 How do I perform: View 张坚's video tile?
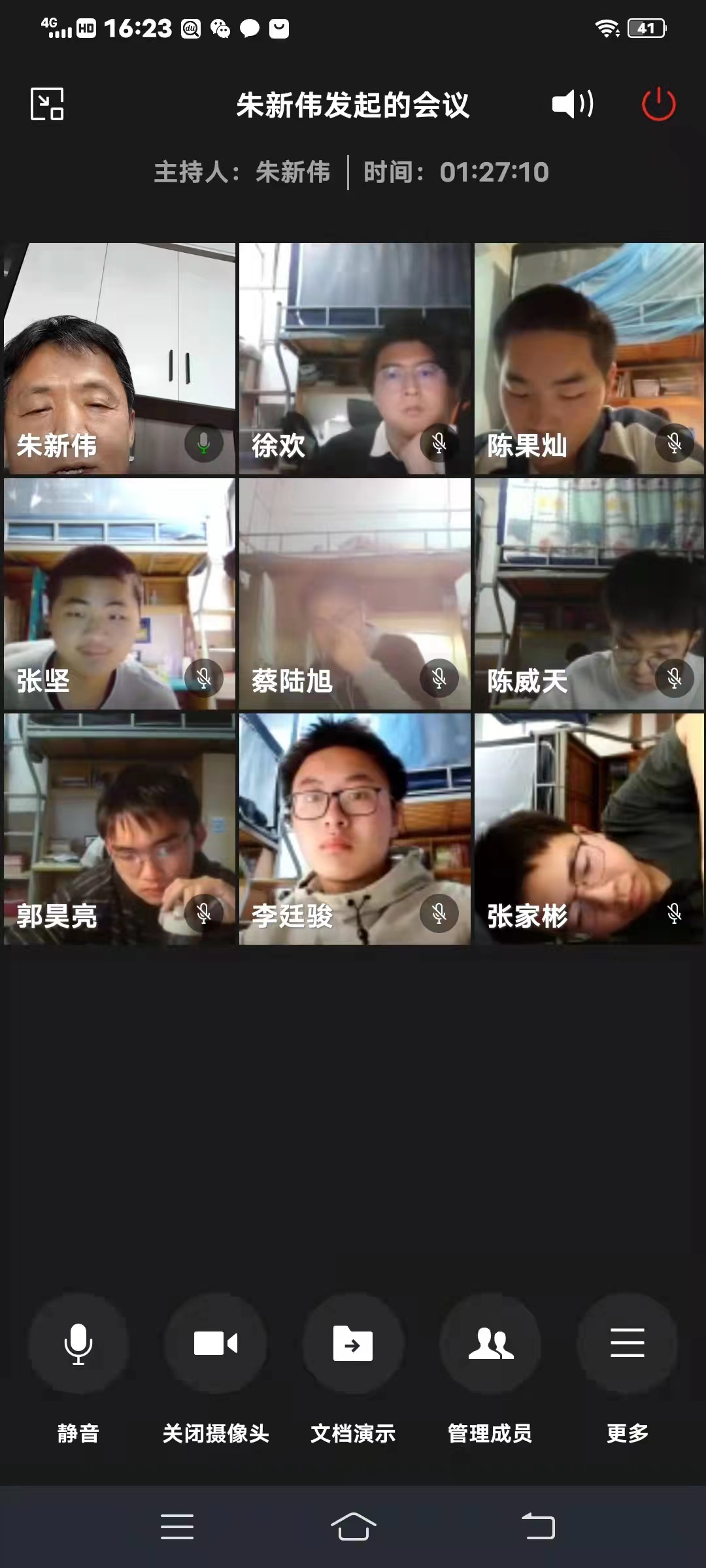120,593
